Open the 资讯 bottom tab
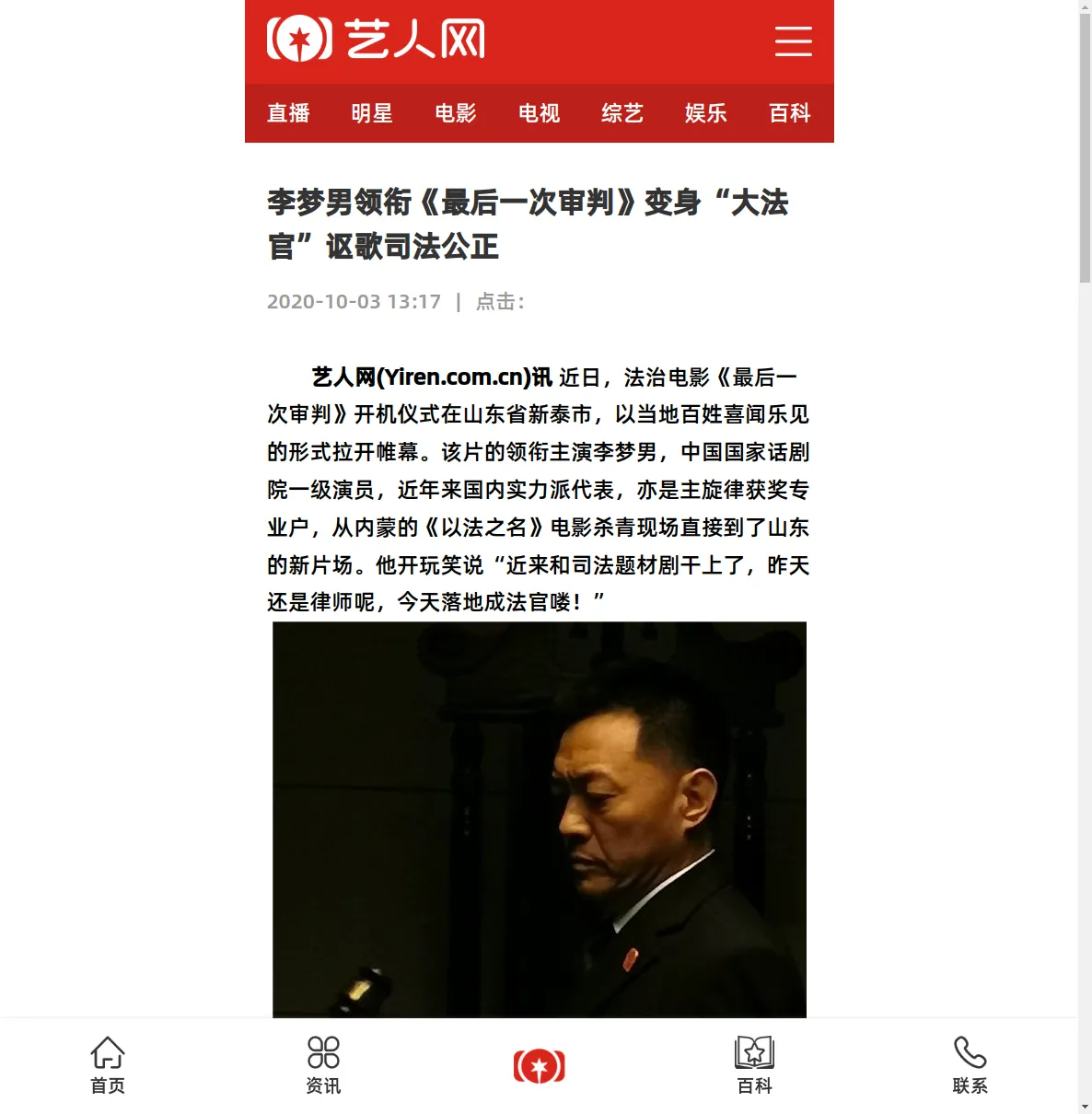The height and width of the screenshot is (1114, 1092). [323, 1065]
